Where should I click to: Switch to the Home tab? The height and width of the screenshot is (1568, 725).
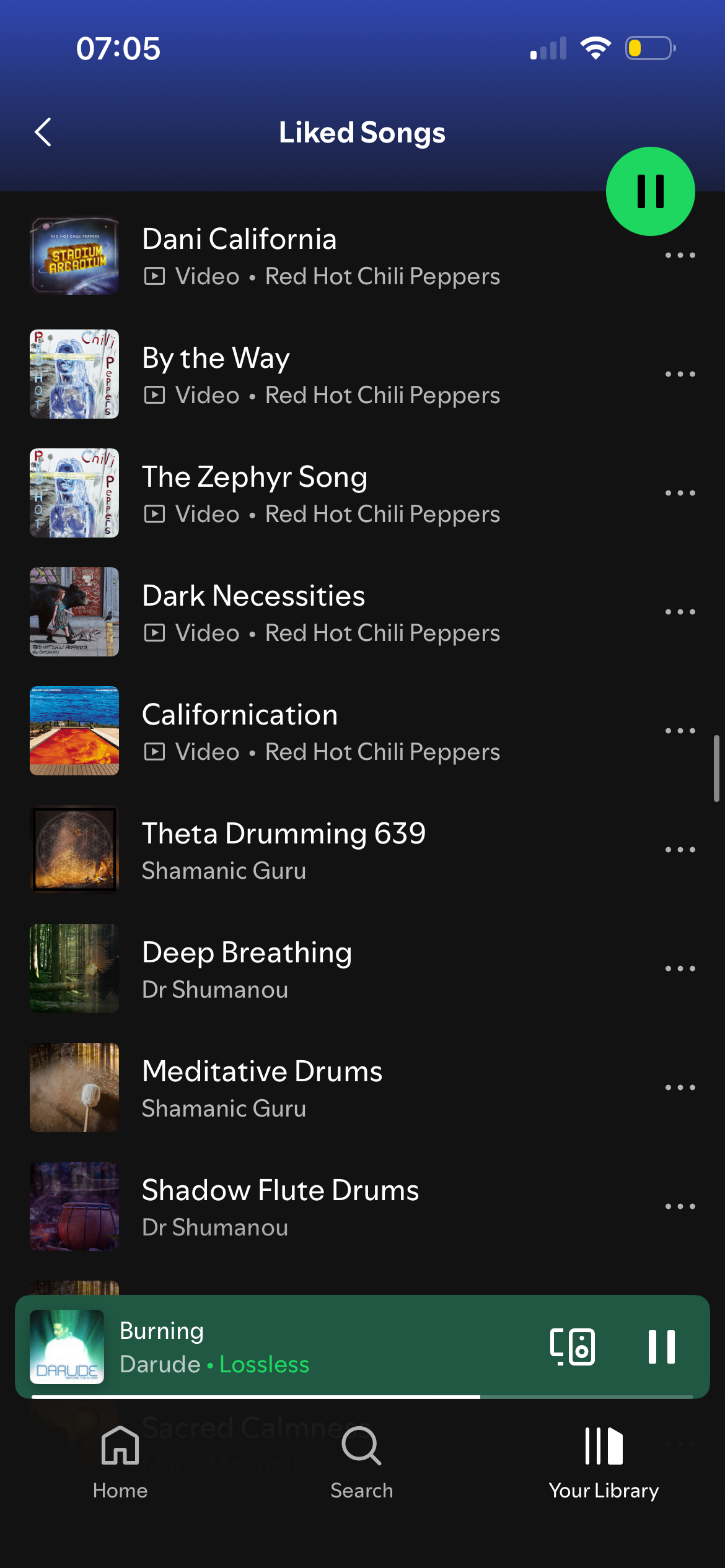click(x=120, y=1461)
